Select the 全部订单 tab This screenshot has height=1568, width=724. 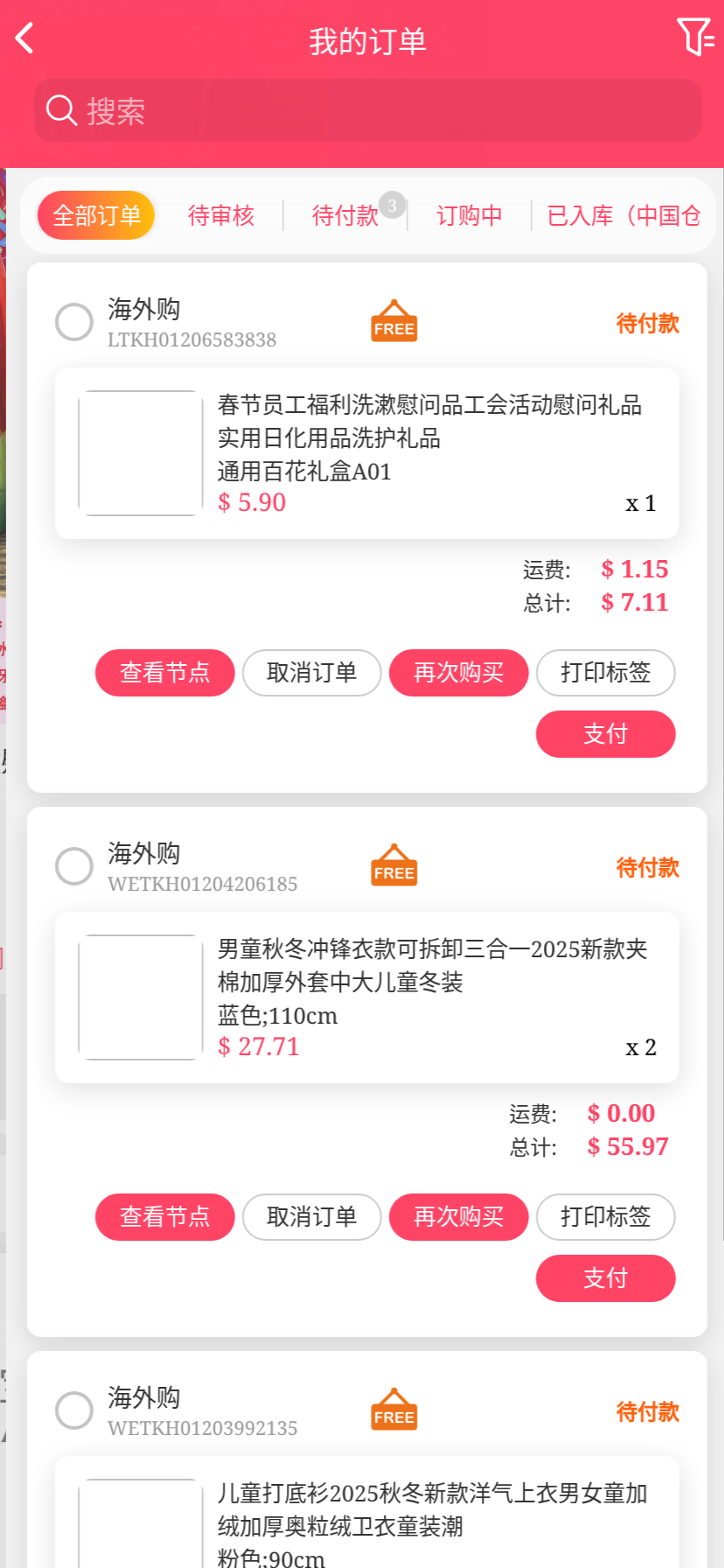96,215
